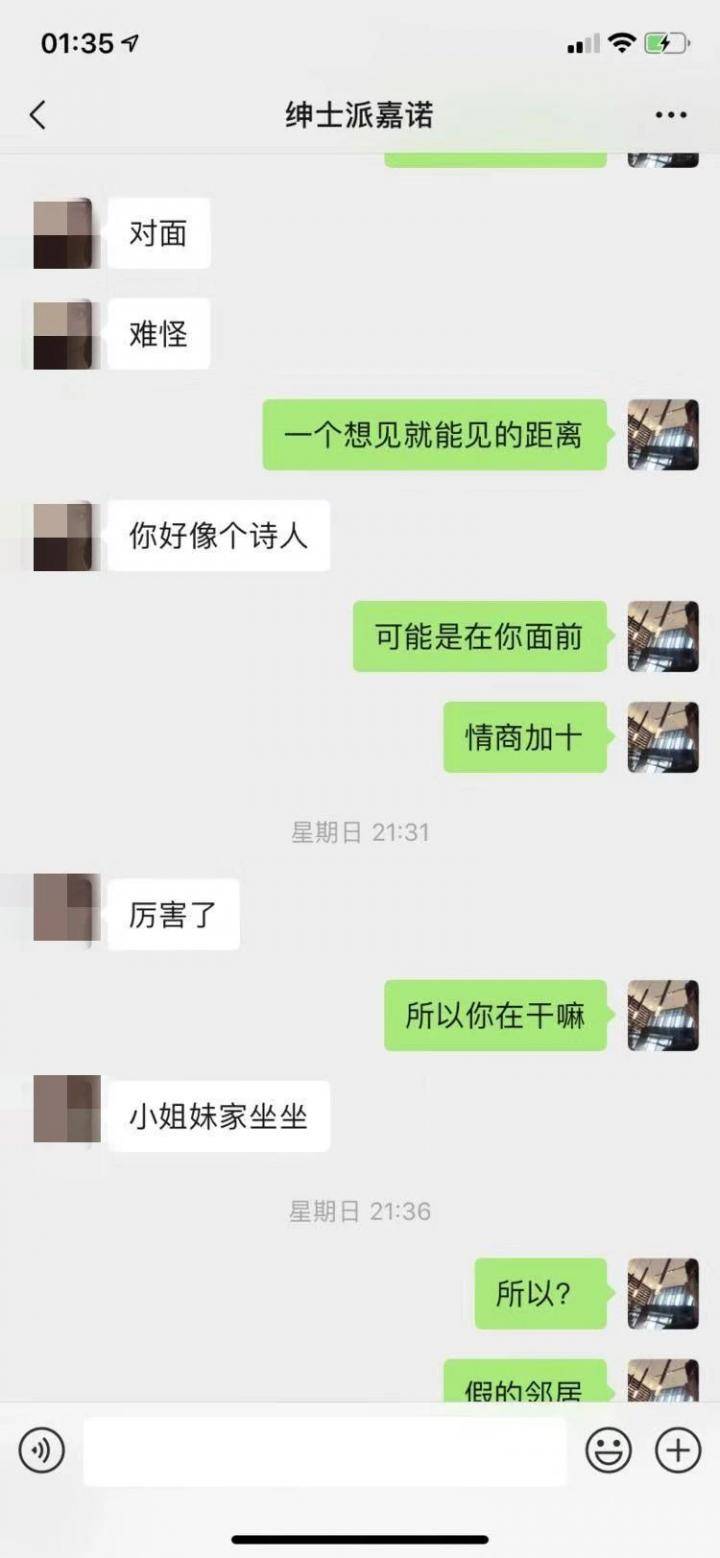
Task: Tap the timestamp 星期日 21:31
Action: 360,831
